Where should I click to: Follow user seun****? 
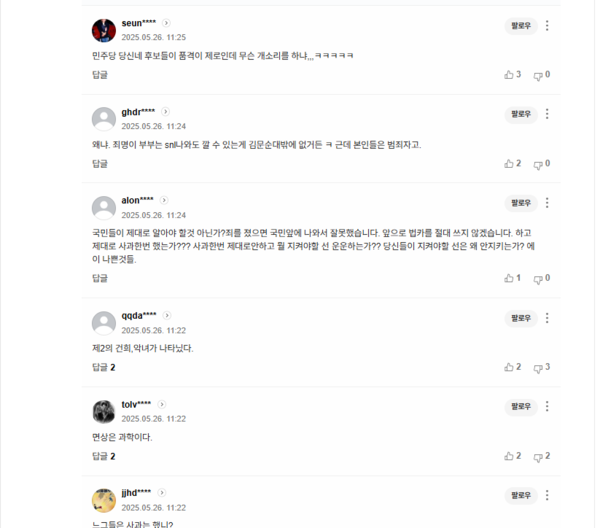pos(520,25)
